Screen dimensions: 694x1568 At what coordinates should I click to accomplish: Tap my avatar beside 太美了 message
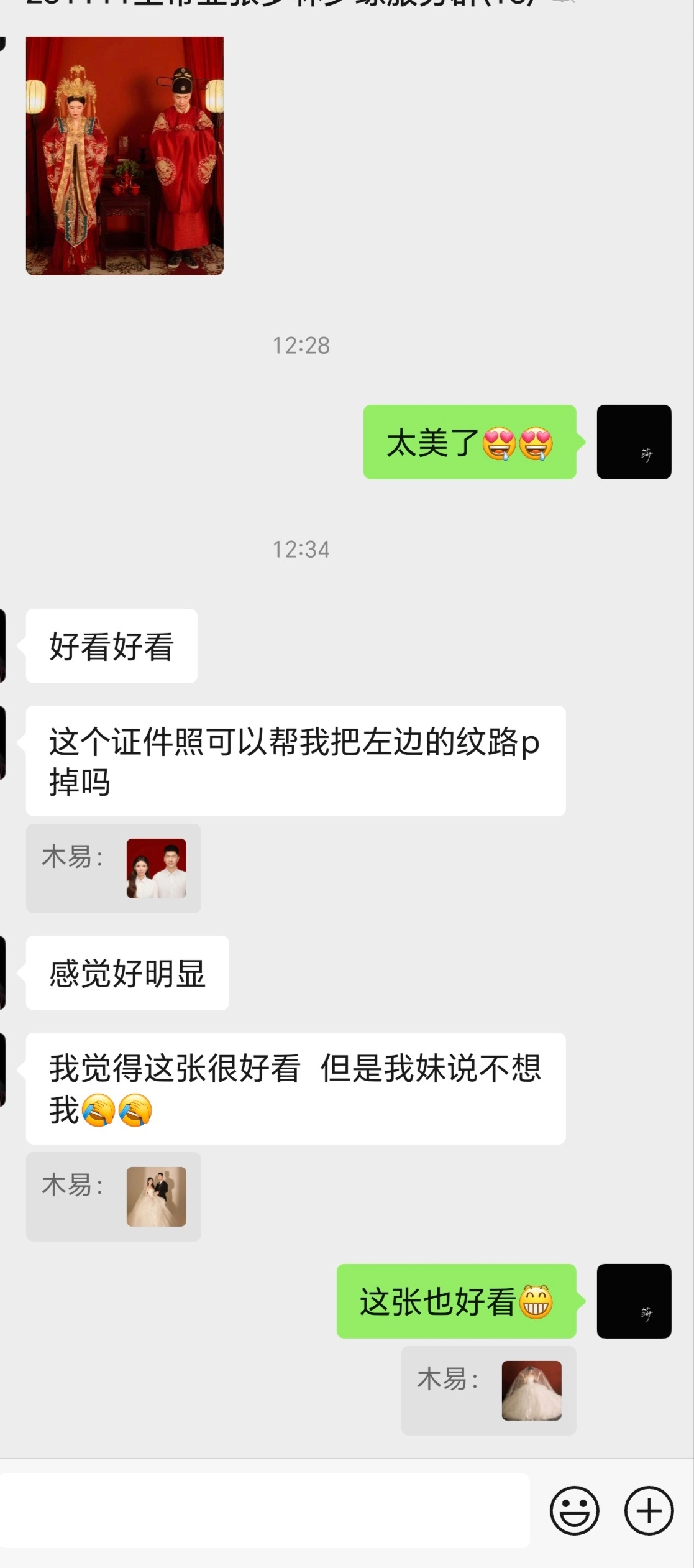tap(634, 441)
